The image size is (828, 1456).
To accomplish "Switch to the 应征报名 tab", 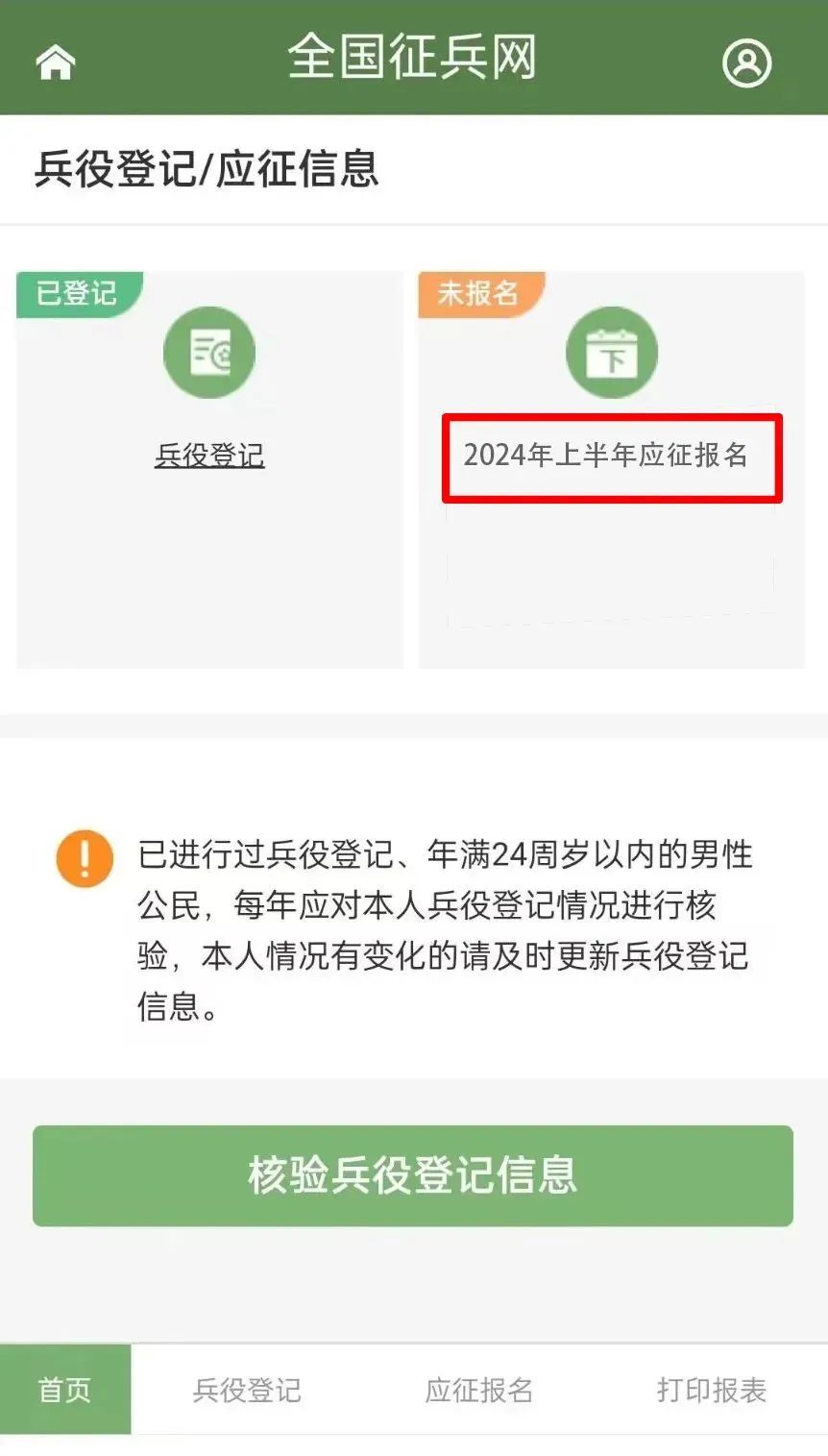I will click(x=478, y=1390).
